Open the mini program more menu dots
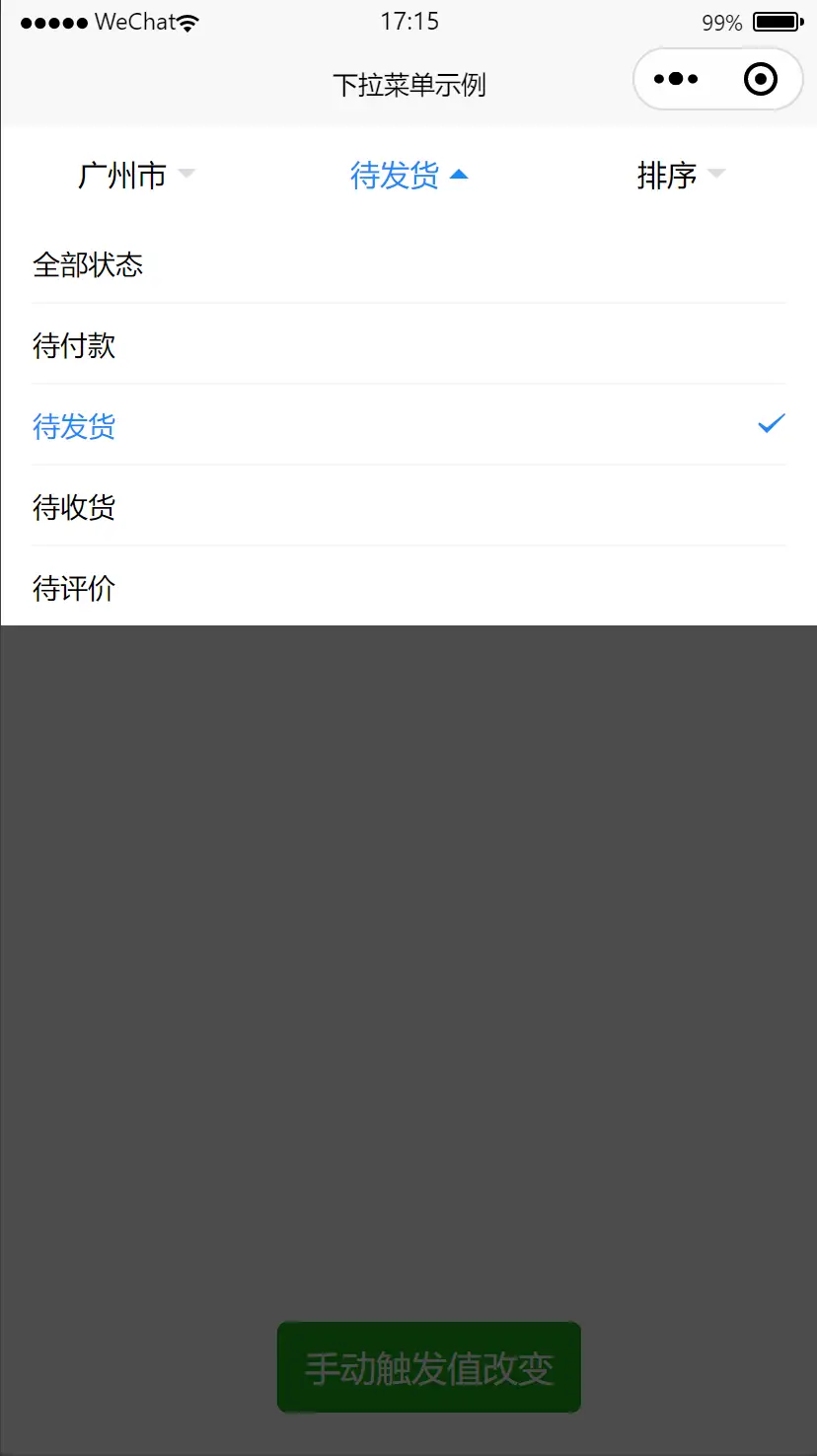 [x=676, y=79]
